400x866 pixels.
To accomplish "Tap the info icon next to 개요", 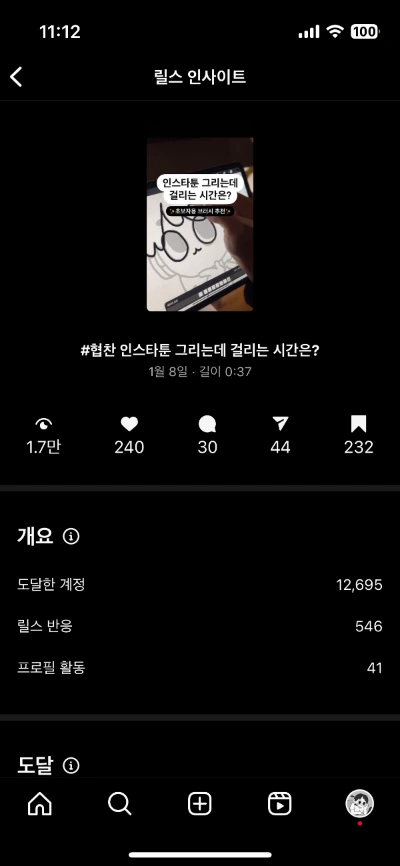I will pos(71,536).
